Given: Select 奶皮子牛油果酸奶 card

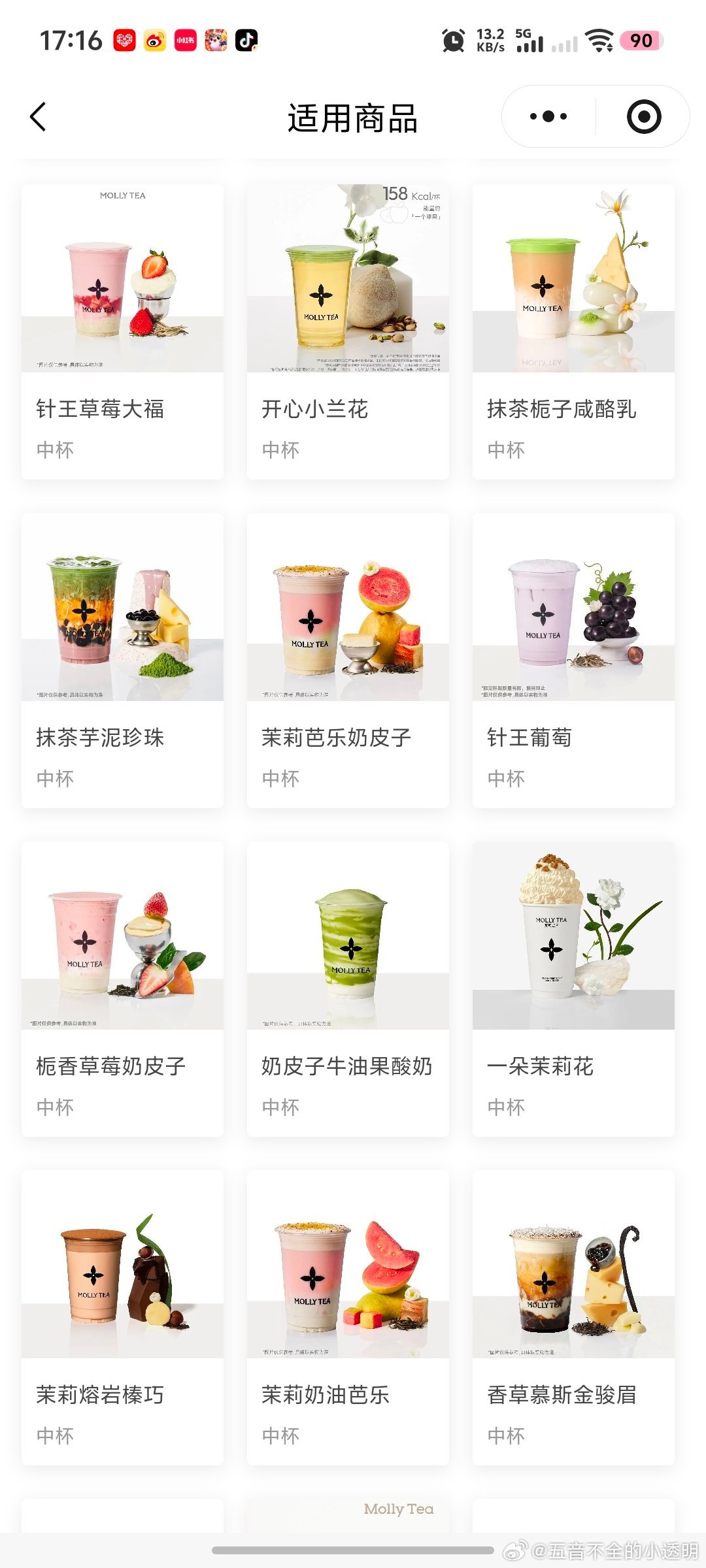Looking at the screenshot, I should tap(348, 989).
